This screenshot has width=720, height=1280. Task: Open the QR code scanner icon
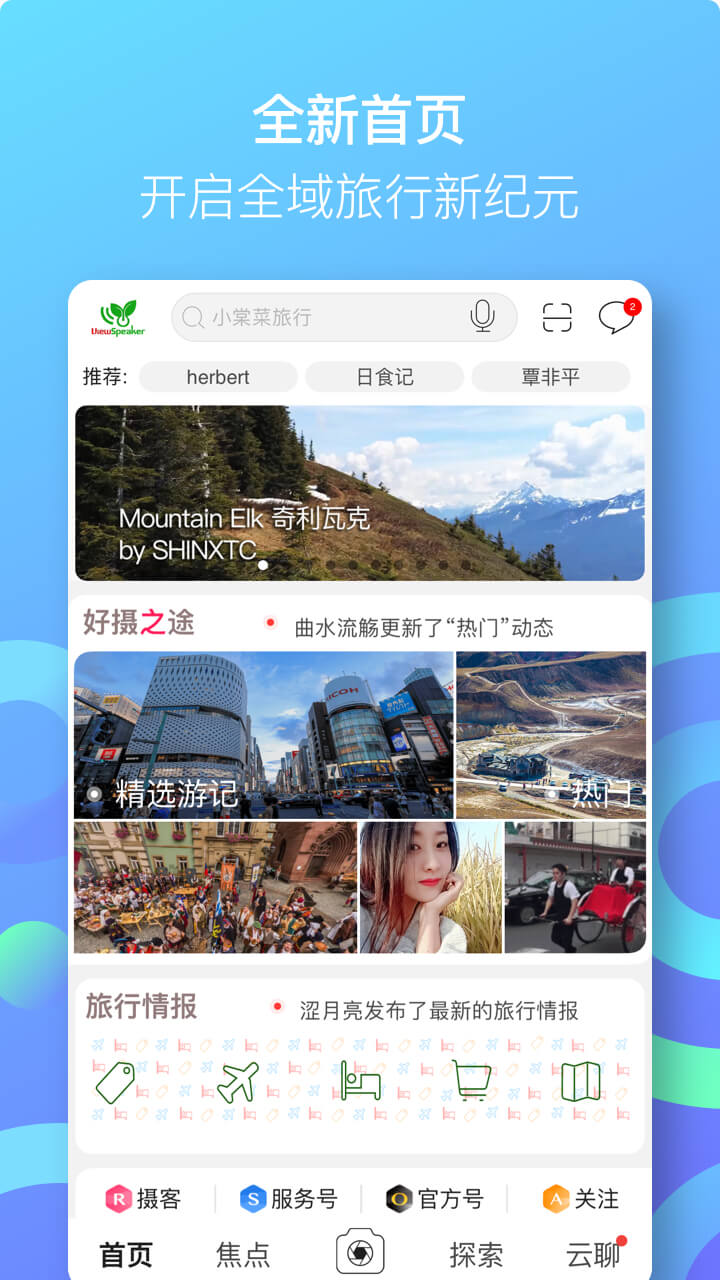click(555, 316)
